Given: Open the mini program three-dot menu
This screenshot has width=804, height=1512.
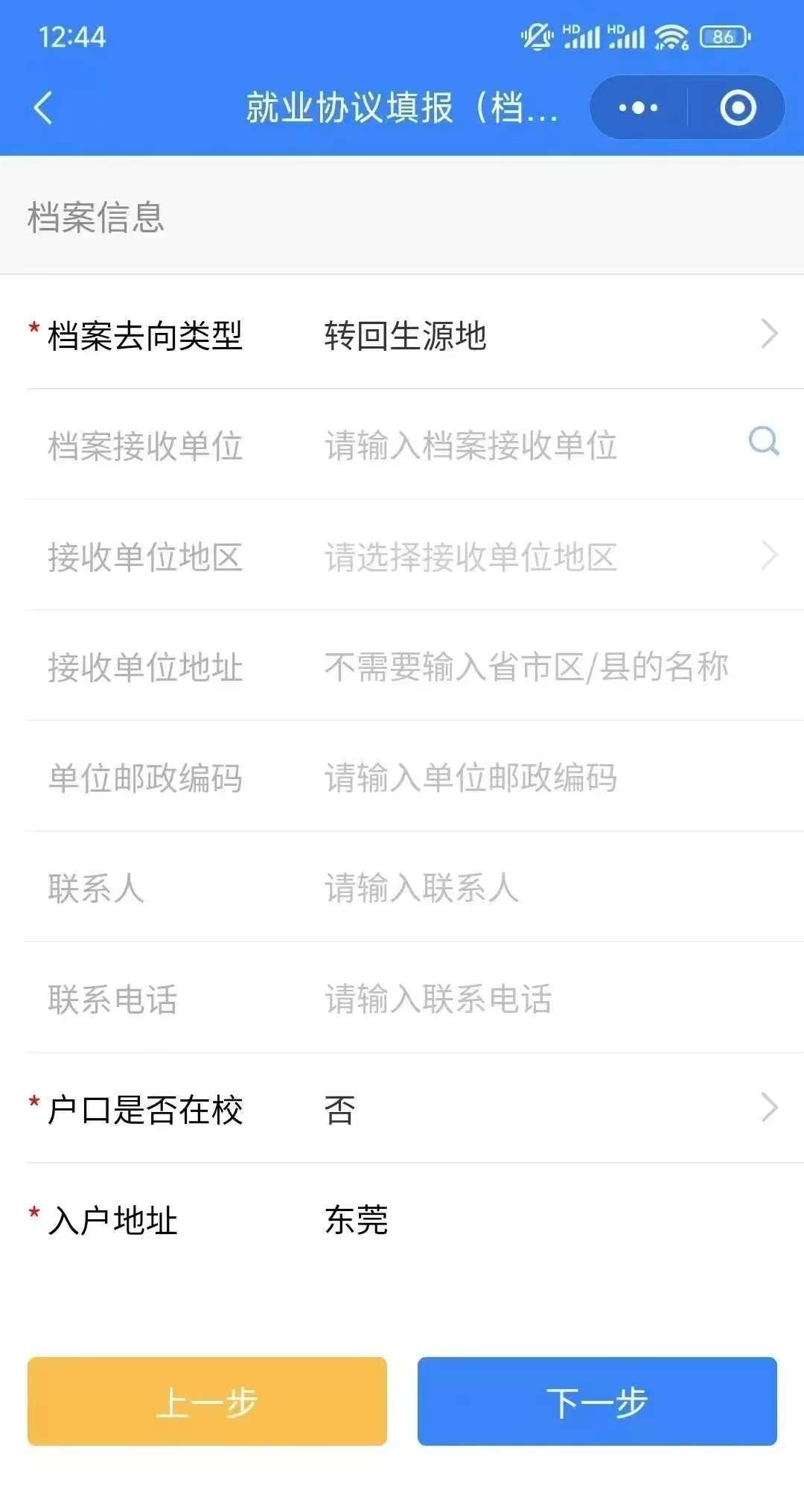Looking at the screenshot, I should (638, 108).
